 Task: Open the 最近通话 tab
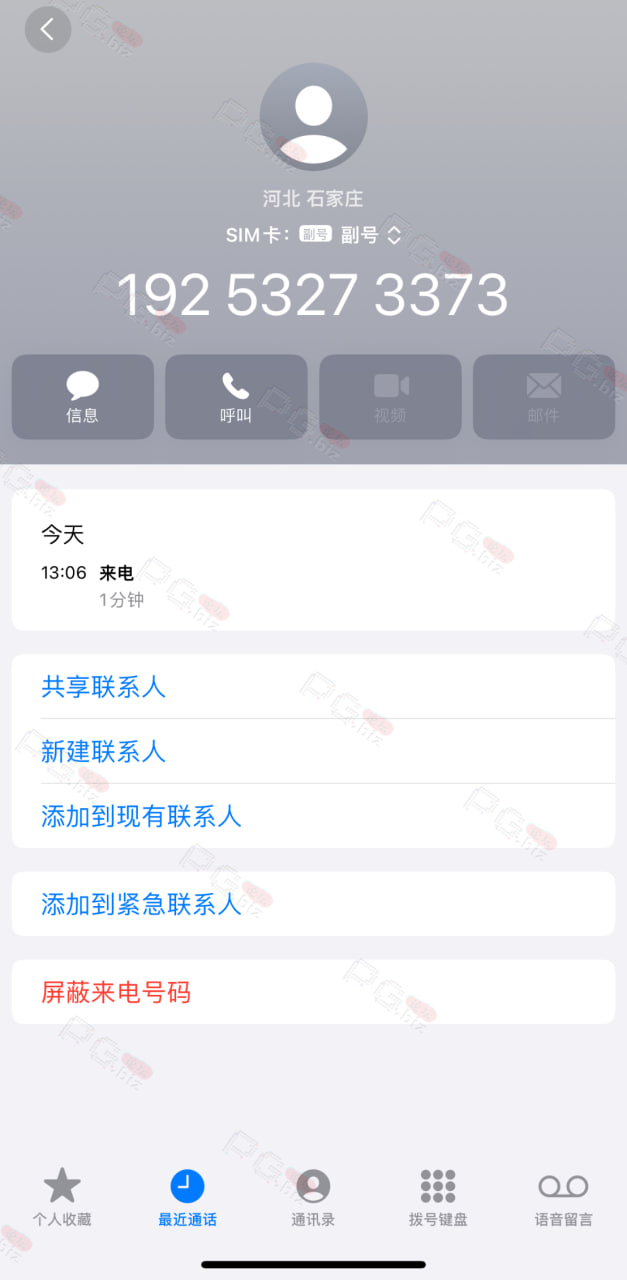point(187,1197)
